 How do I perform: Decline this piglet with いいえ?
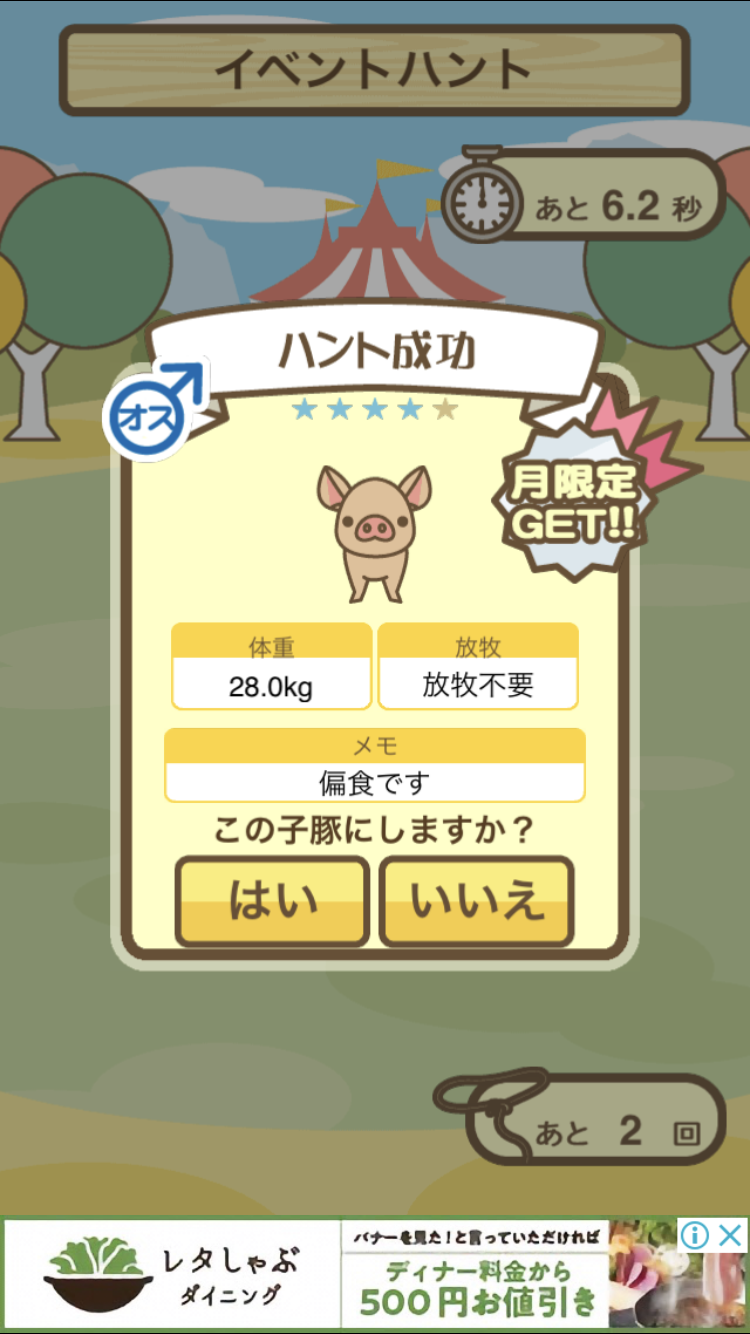(477, 901)
